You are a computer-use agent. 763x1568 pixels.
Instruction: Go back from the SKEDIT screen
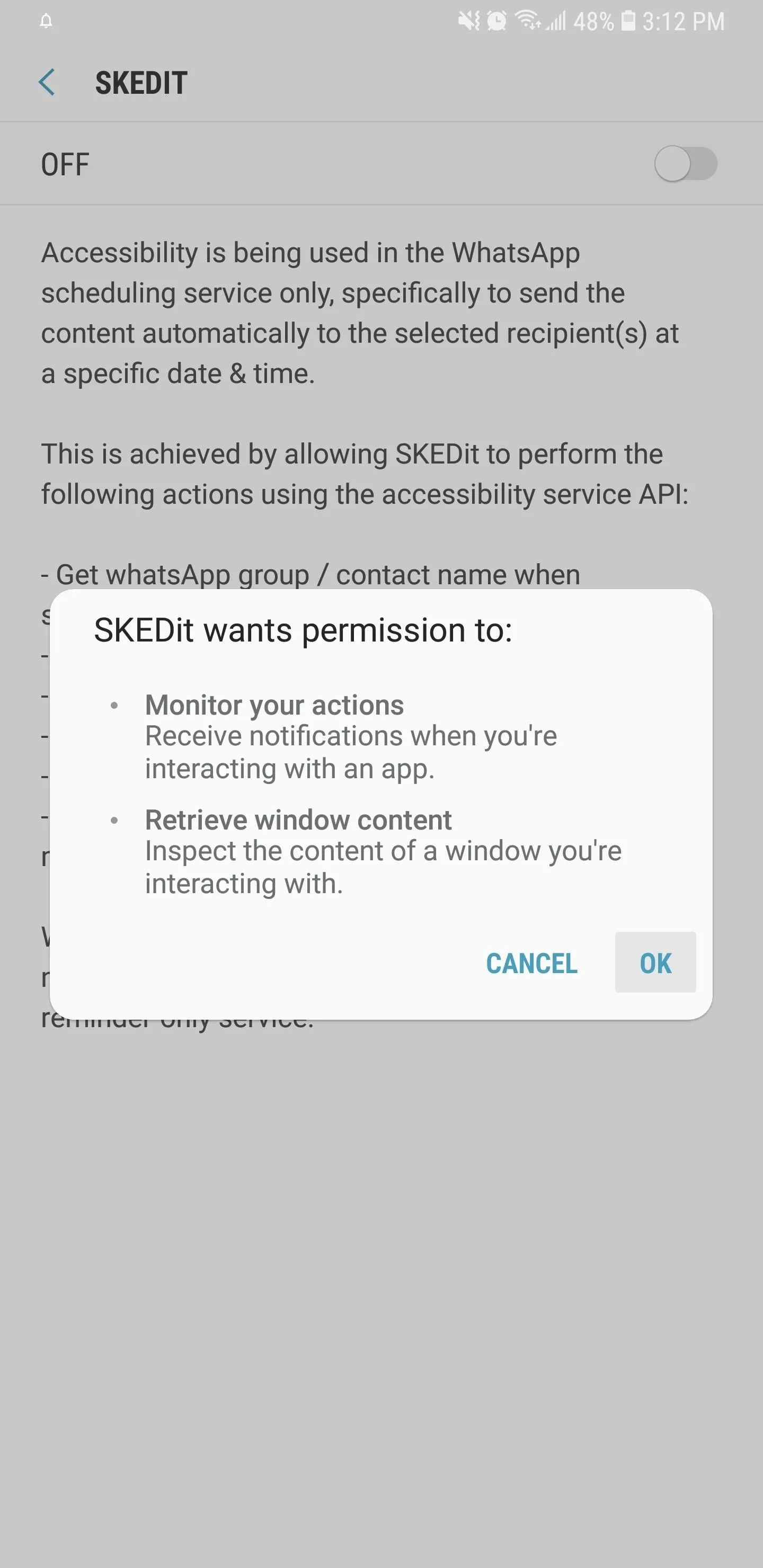point(47,82)
